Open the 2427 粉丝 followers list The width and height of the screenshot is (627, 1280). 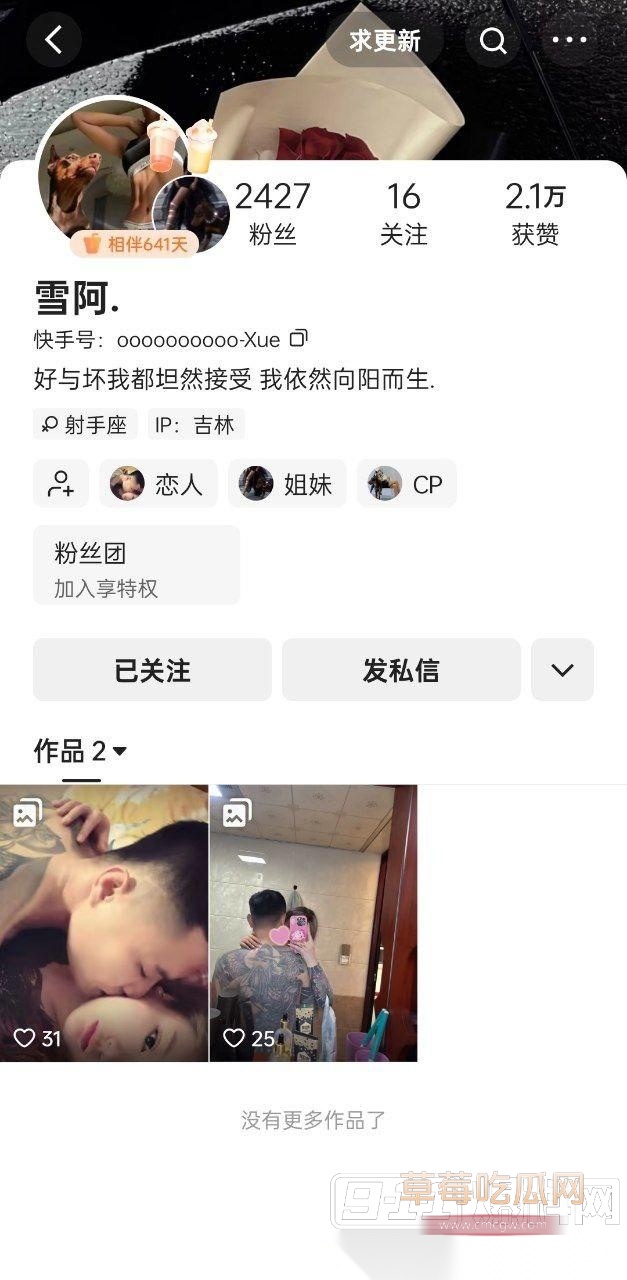pyautogui.click(x=272, y=213)
